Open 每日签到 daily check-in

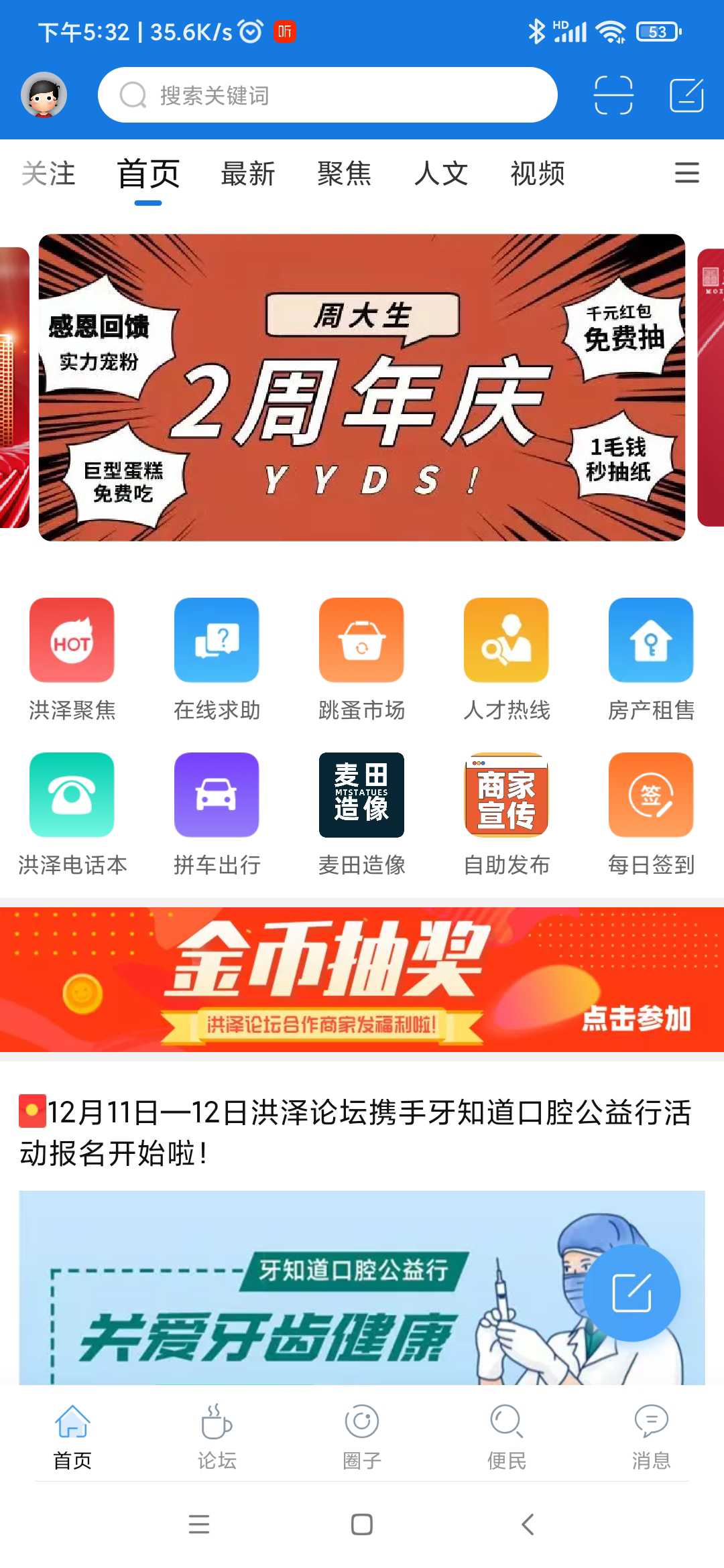[651, 813]
